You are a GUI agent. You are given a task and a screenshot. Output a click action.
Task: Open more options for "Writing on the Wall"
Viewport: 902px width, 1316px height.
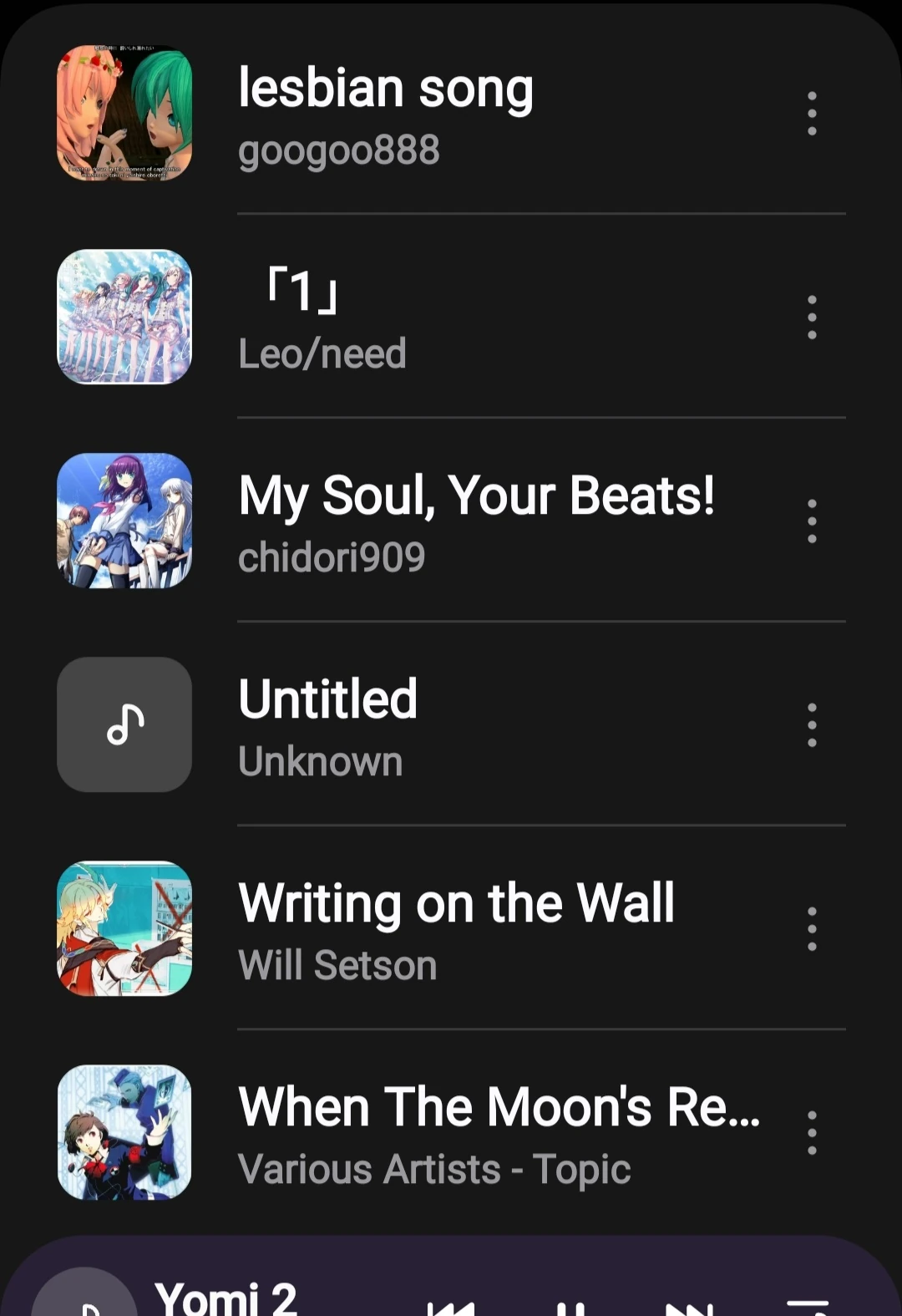point(812,929)
